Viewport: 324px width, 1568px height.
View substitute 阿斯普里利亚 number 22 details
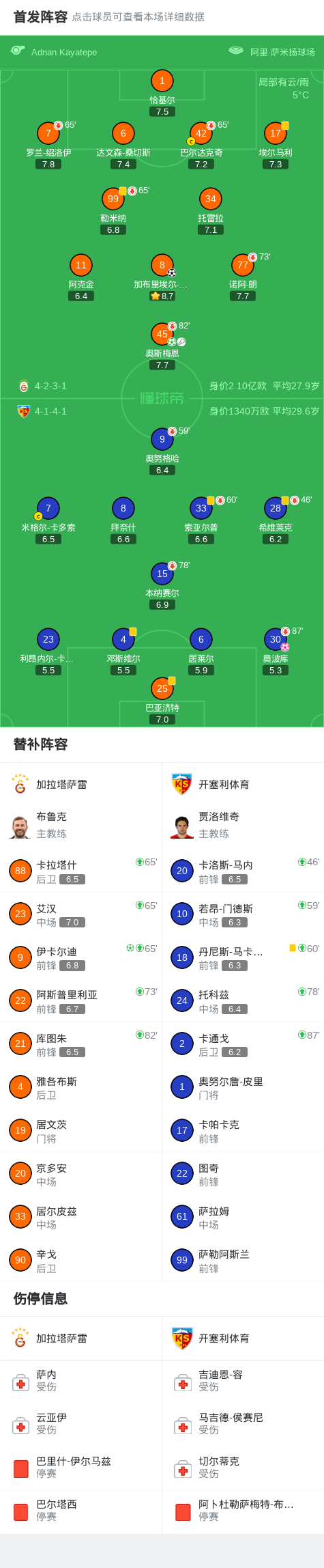tap(81, 1000)
